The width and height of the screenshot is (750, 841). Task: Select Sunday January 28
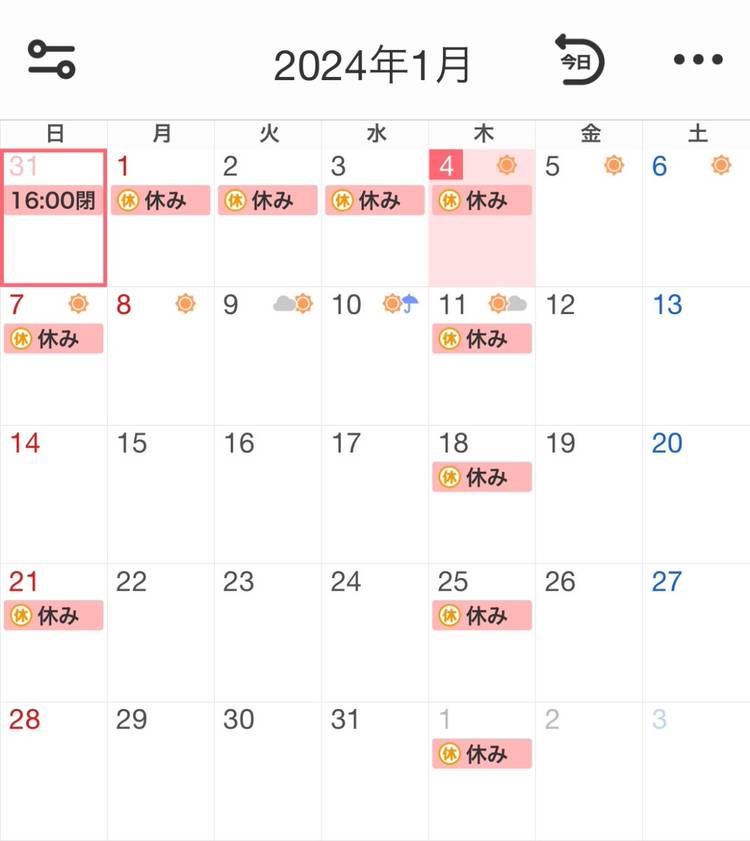coord(54,770)
